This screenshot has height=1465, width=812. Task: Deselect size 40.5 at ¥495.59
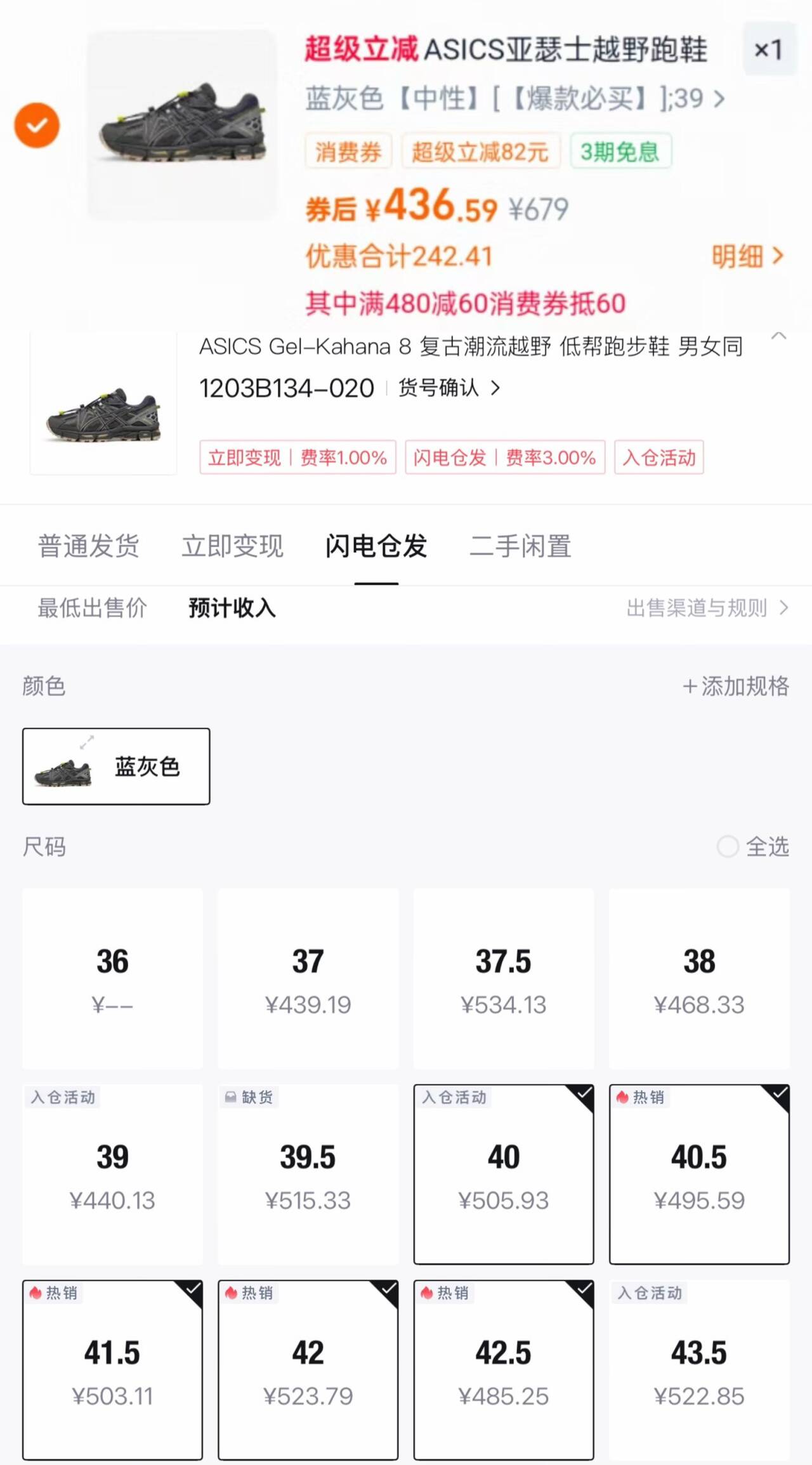[699, 1174]
